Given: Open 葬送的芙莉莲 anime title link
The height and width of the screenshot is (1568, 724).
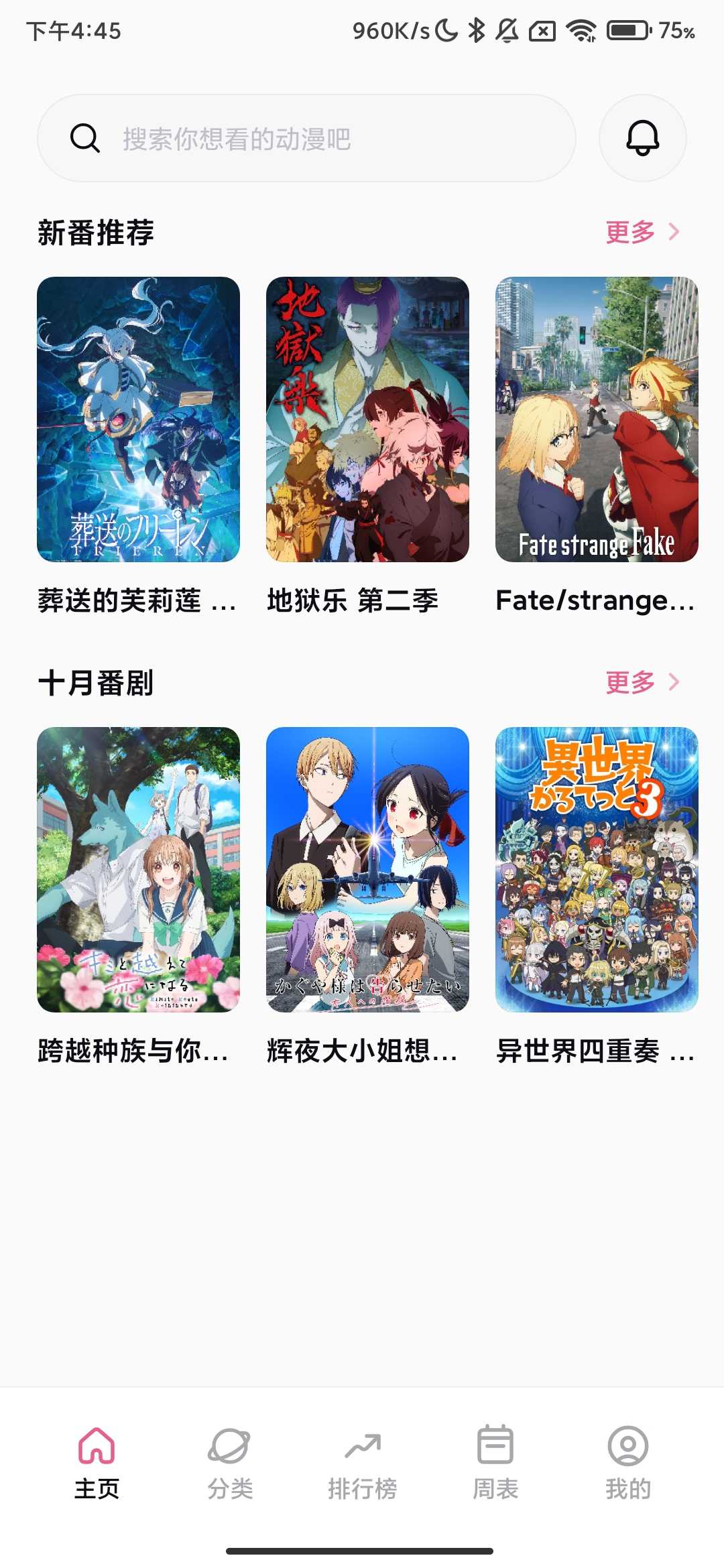Looking at the screenshot, I should point(134,602).
